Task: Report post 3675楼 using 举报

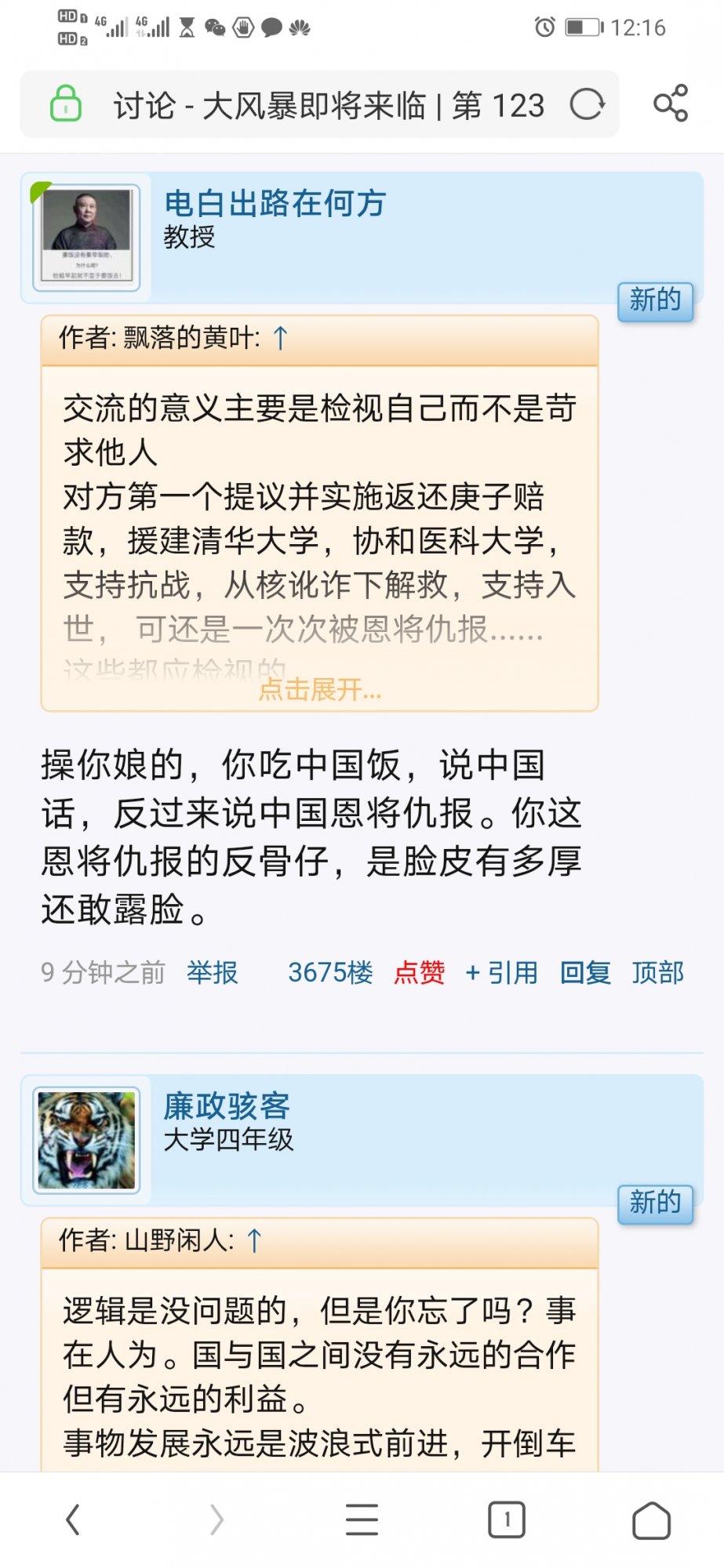Action: tap(212, 973)
